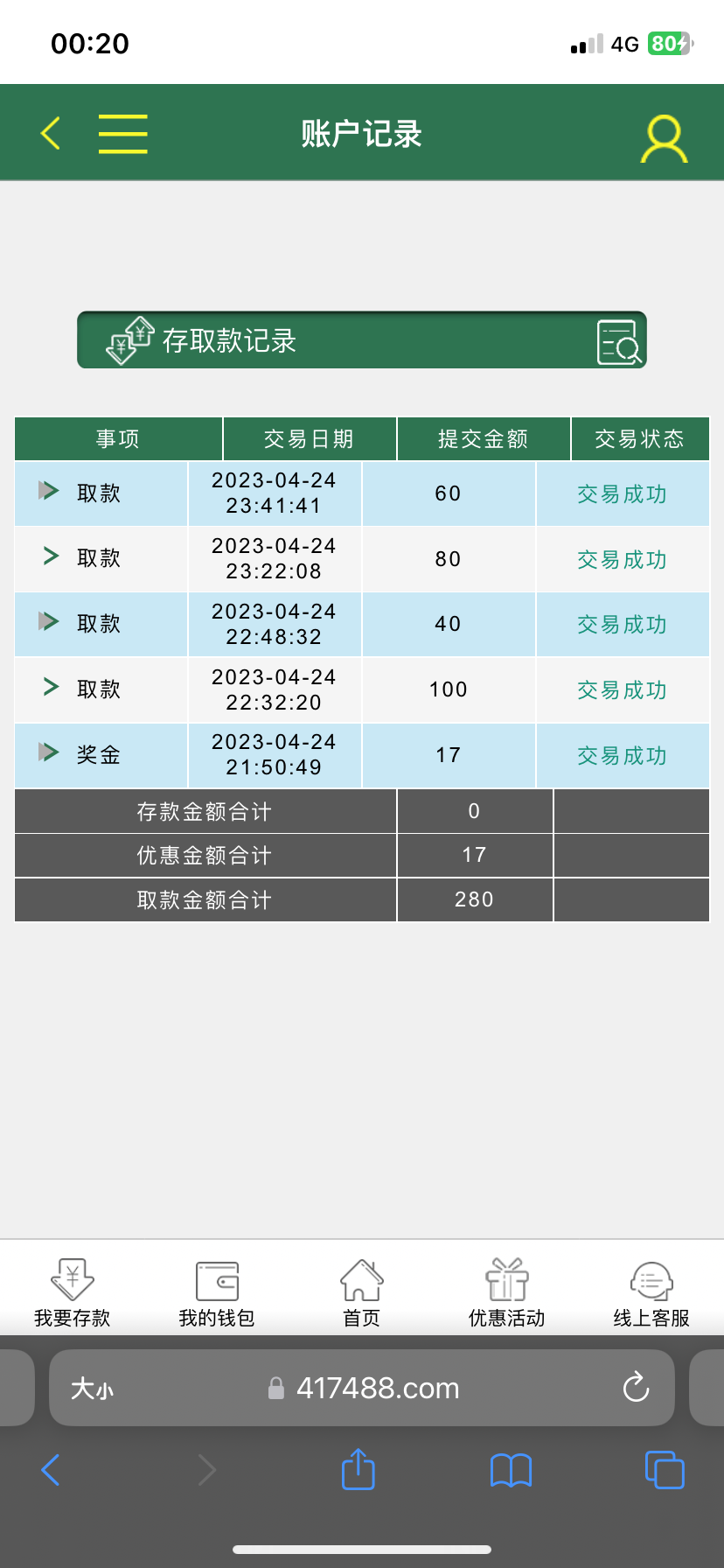
Task: Tap the 大小 text size control in Safari
Action: coord(92,1388)
